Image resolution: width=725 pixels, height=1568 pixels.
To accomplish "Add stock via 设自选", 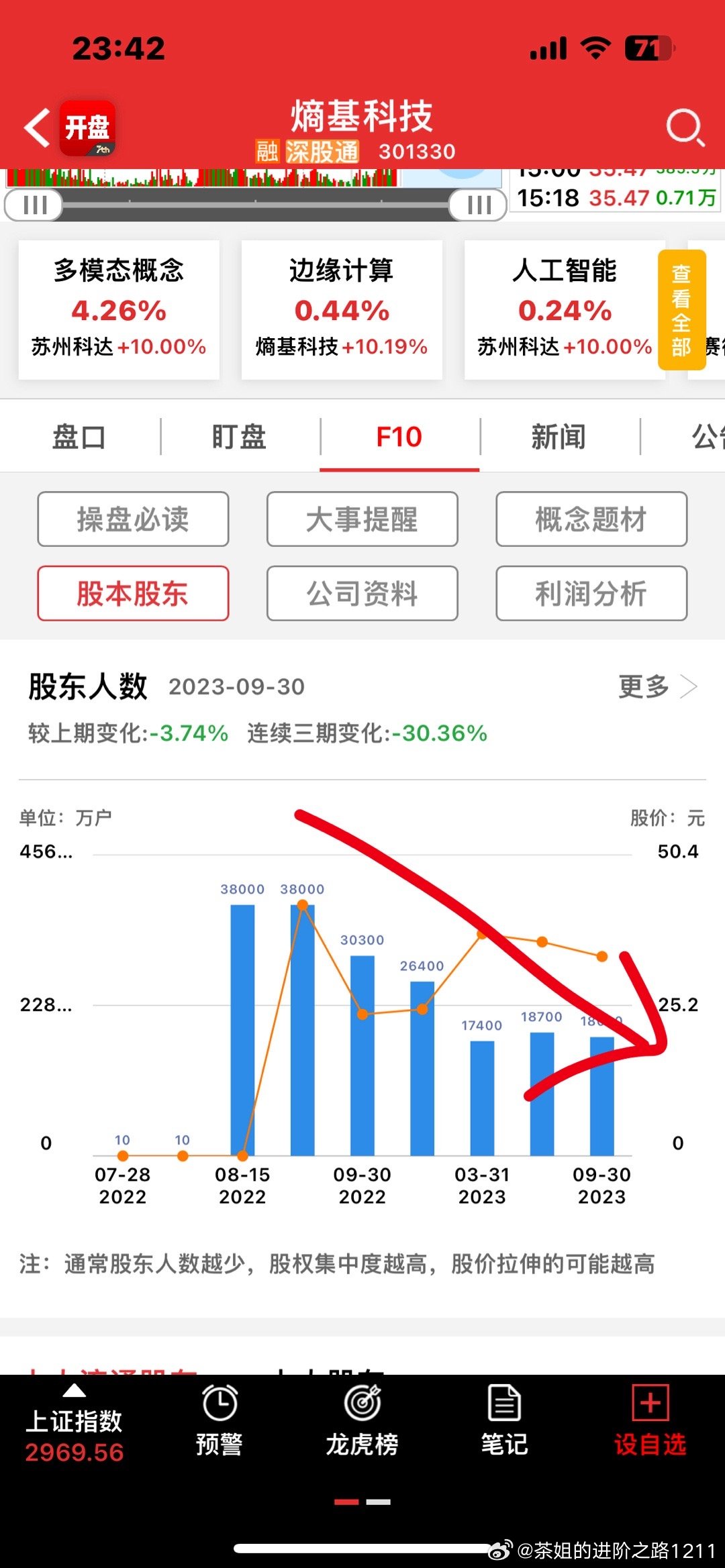I will (x=650, y=1420).
